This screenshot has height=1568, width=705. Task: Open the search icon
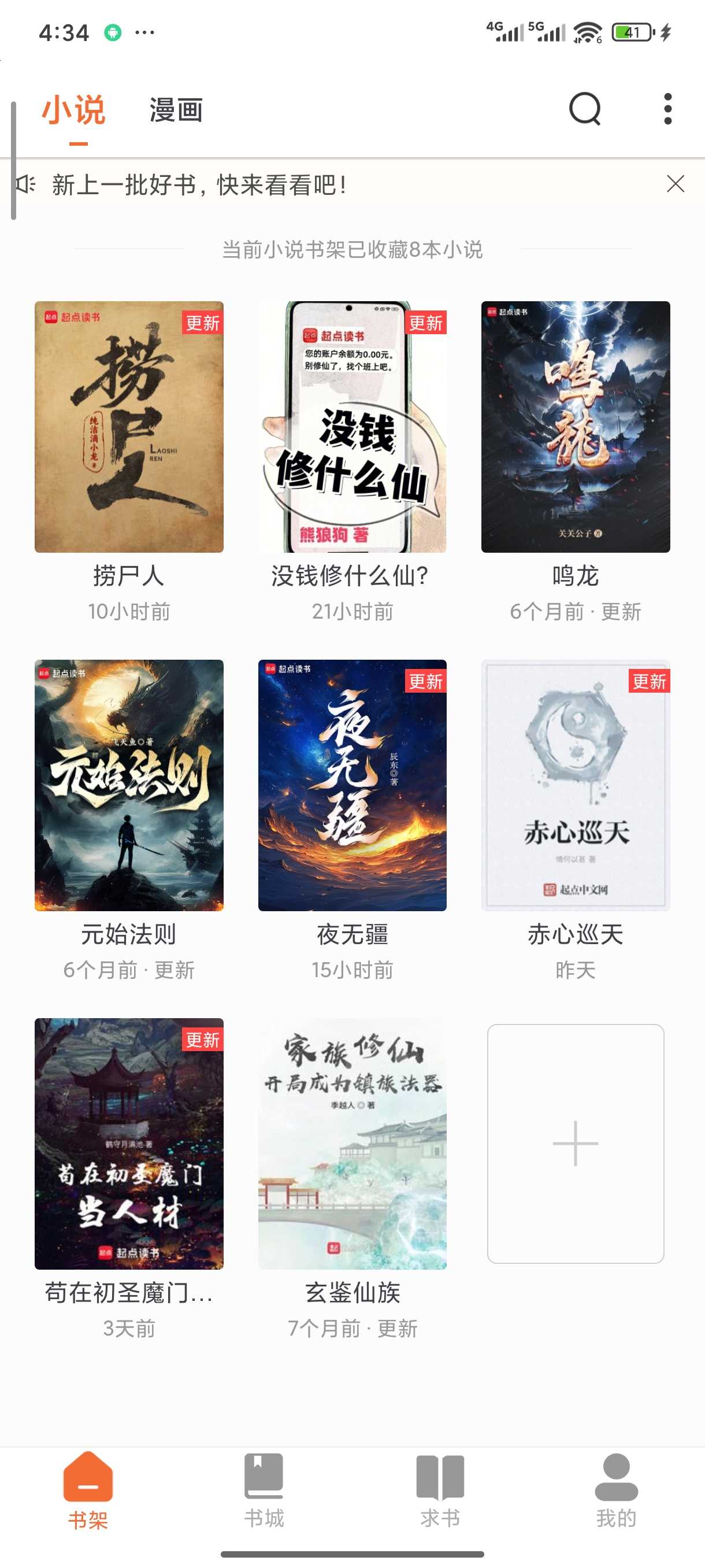pyautogui.click(x=585, y=110)
